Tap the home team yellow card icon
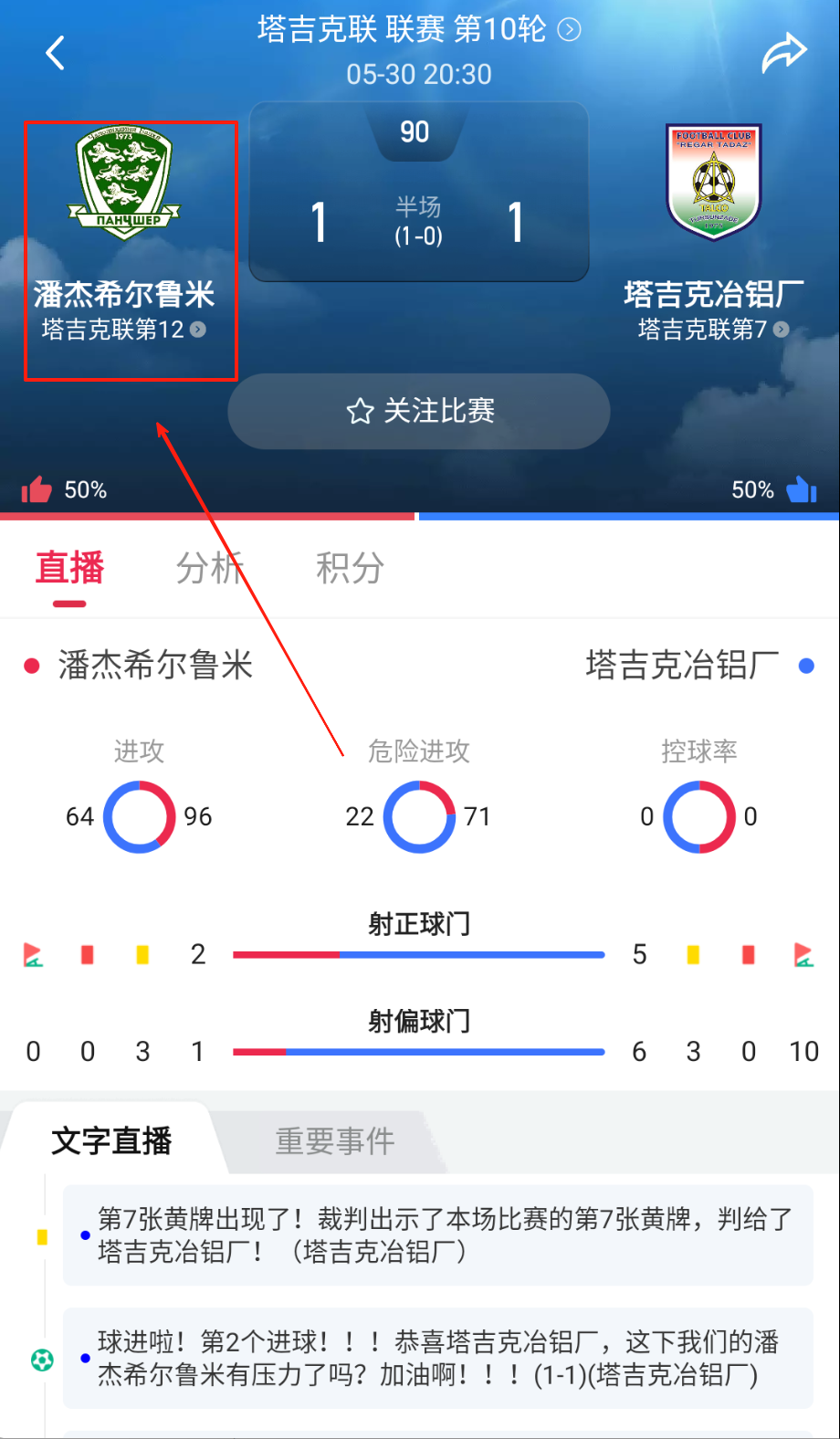840x1439 pixels. tap(142, 954)
